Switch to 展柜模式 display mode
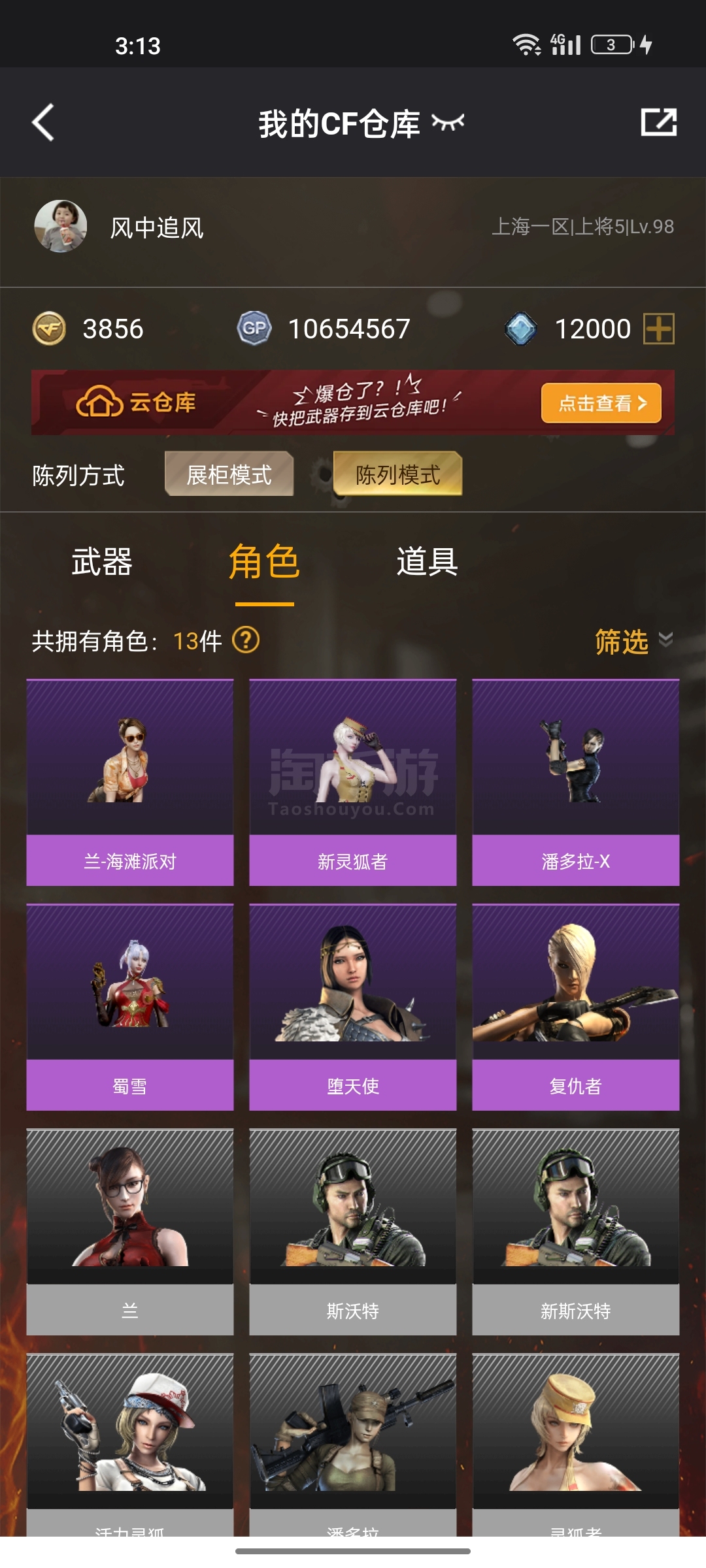This screenshot has height=1568, width=706. point(229,474)
